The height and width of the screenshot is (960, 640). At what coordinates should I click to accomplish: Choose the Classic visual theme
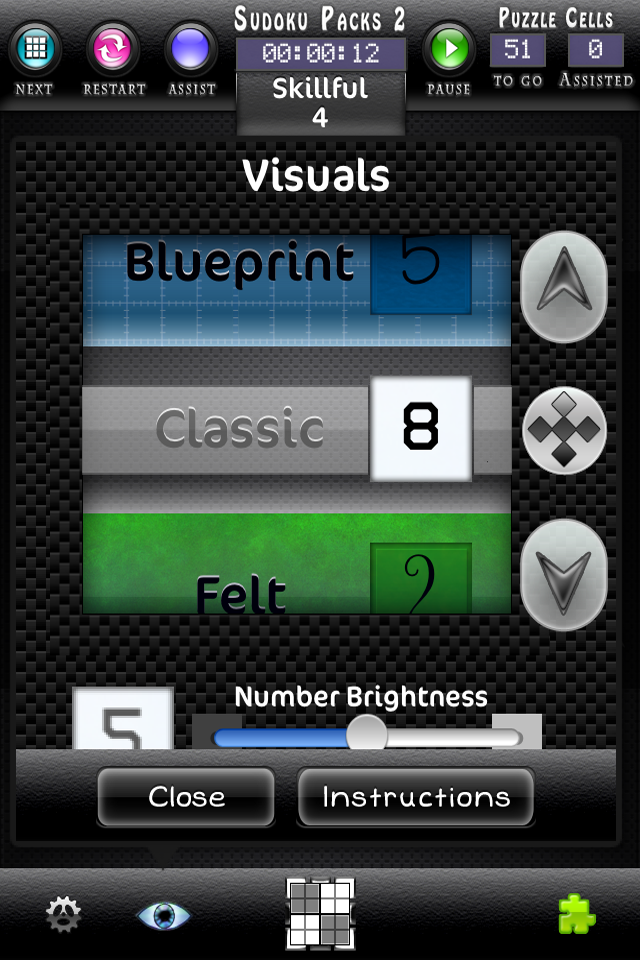tap(296, 429)
